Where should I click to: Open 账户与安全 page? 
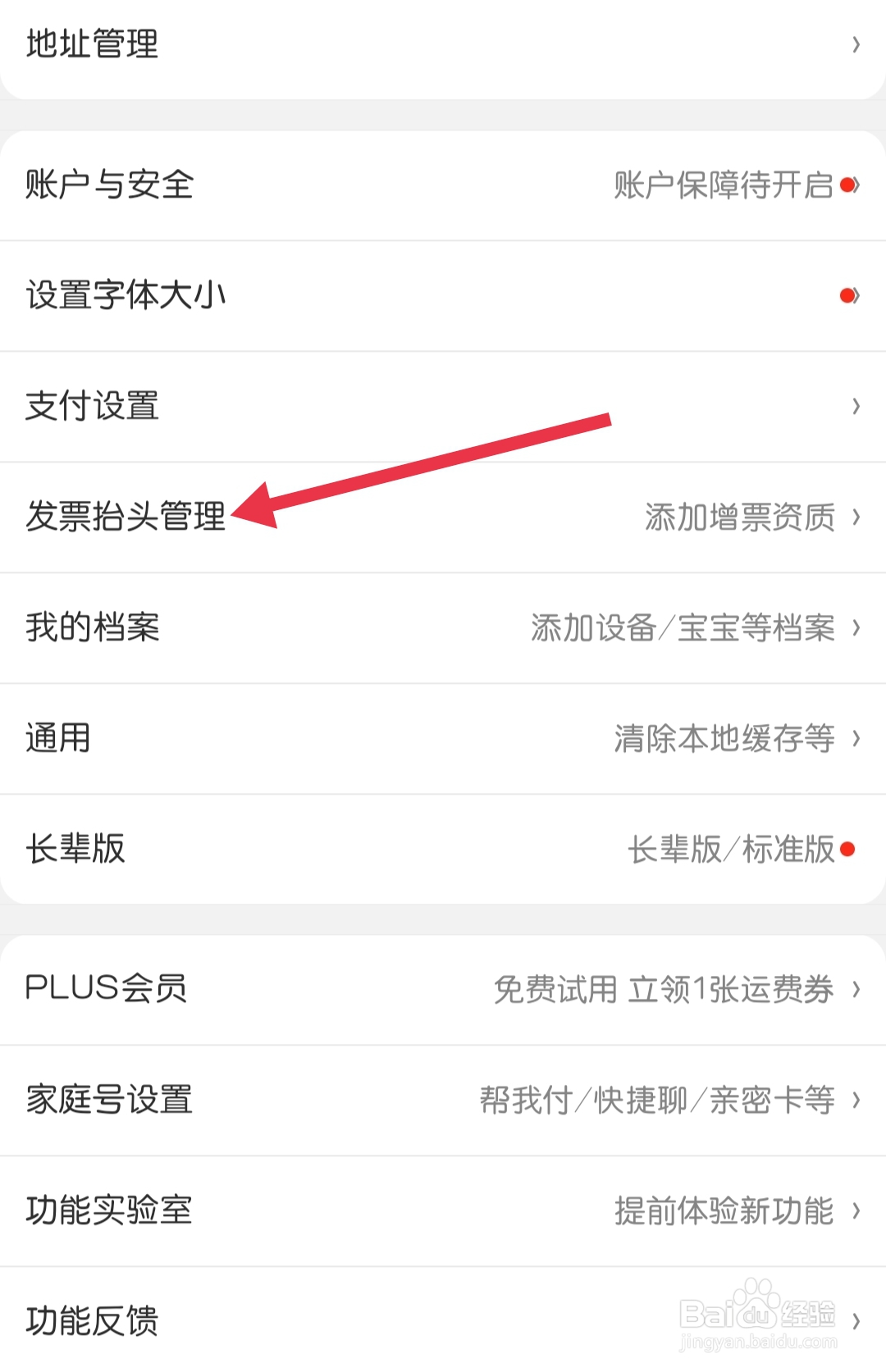point(108,186)
